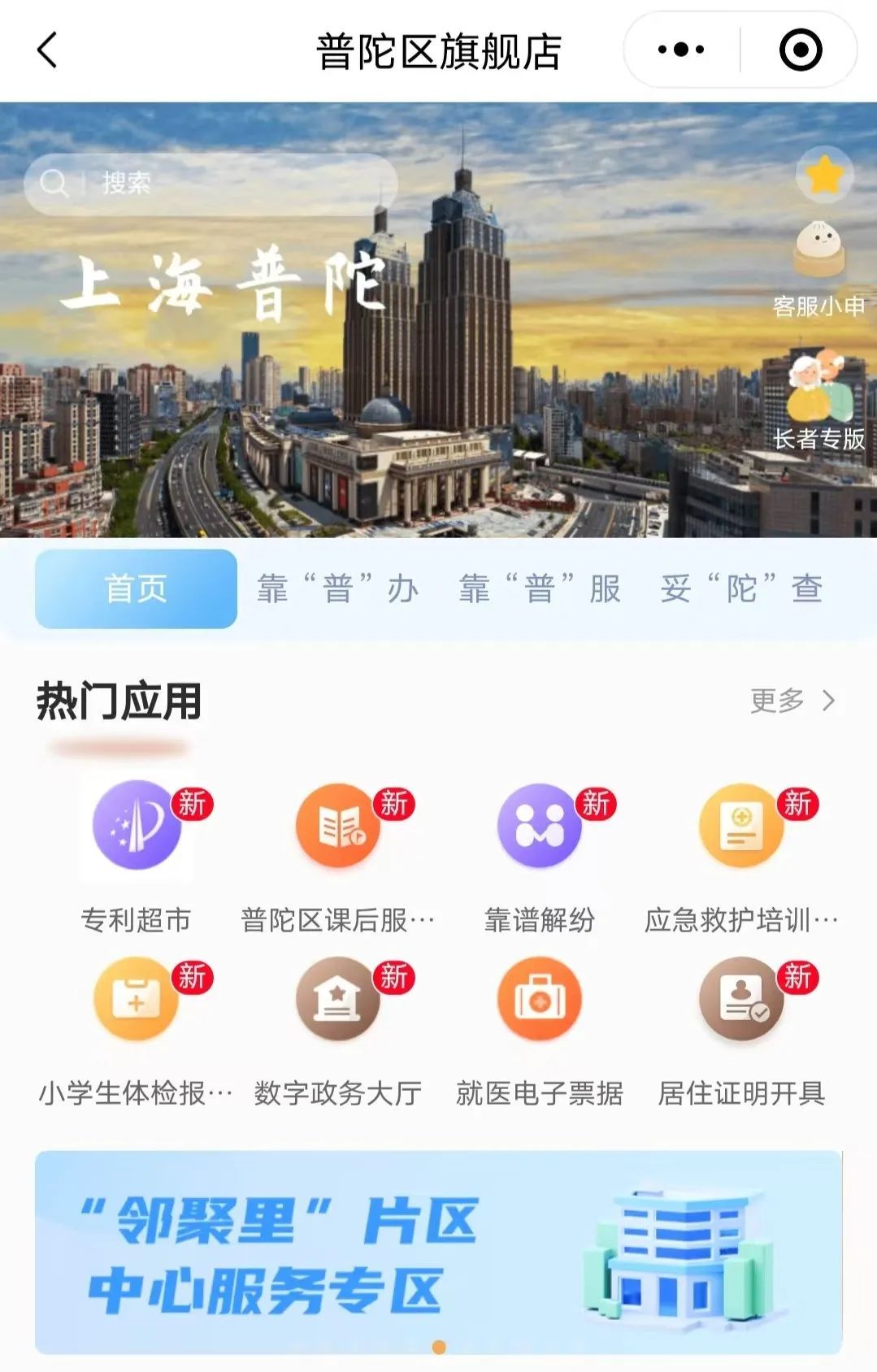Switch to the 靠"普"办 tab
The width and height of the screenshot is (877, 1372).
tap(338, 588)
